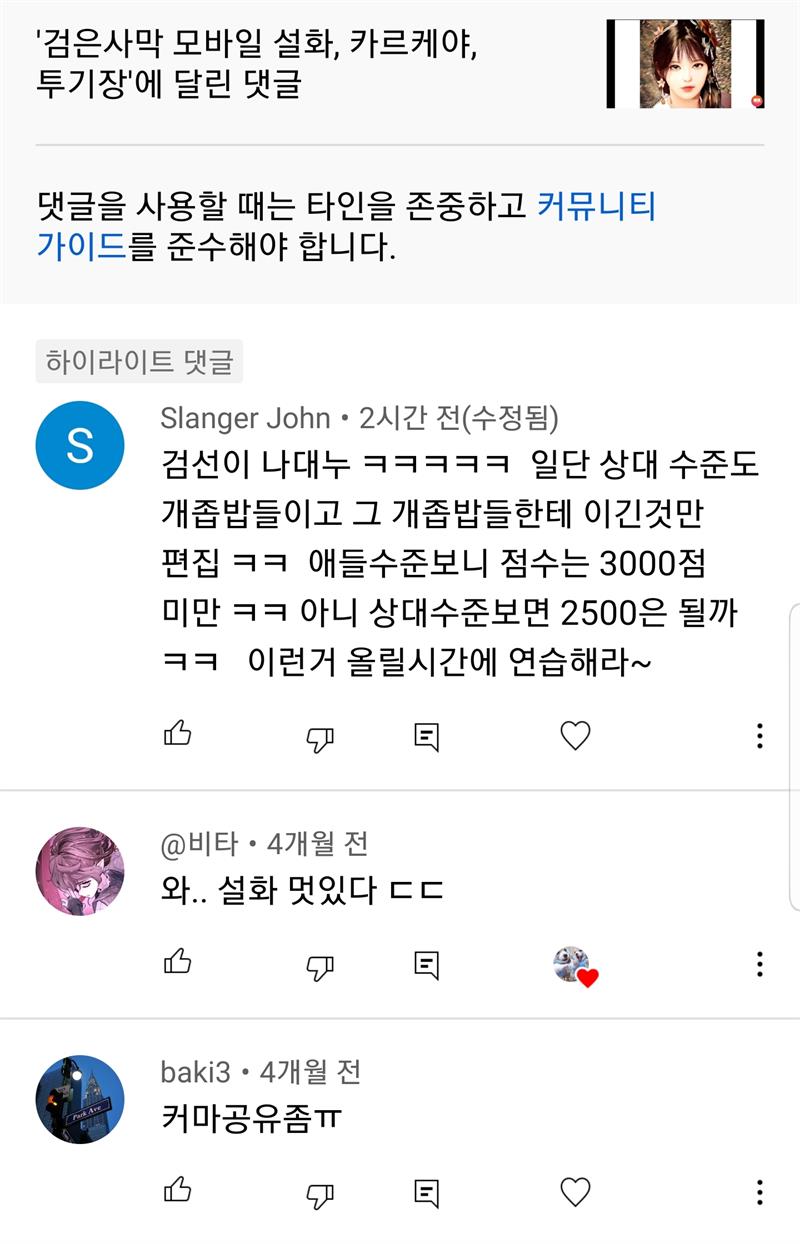Open baki3's channel avatar

coord(80,1100)
